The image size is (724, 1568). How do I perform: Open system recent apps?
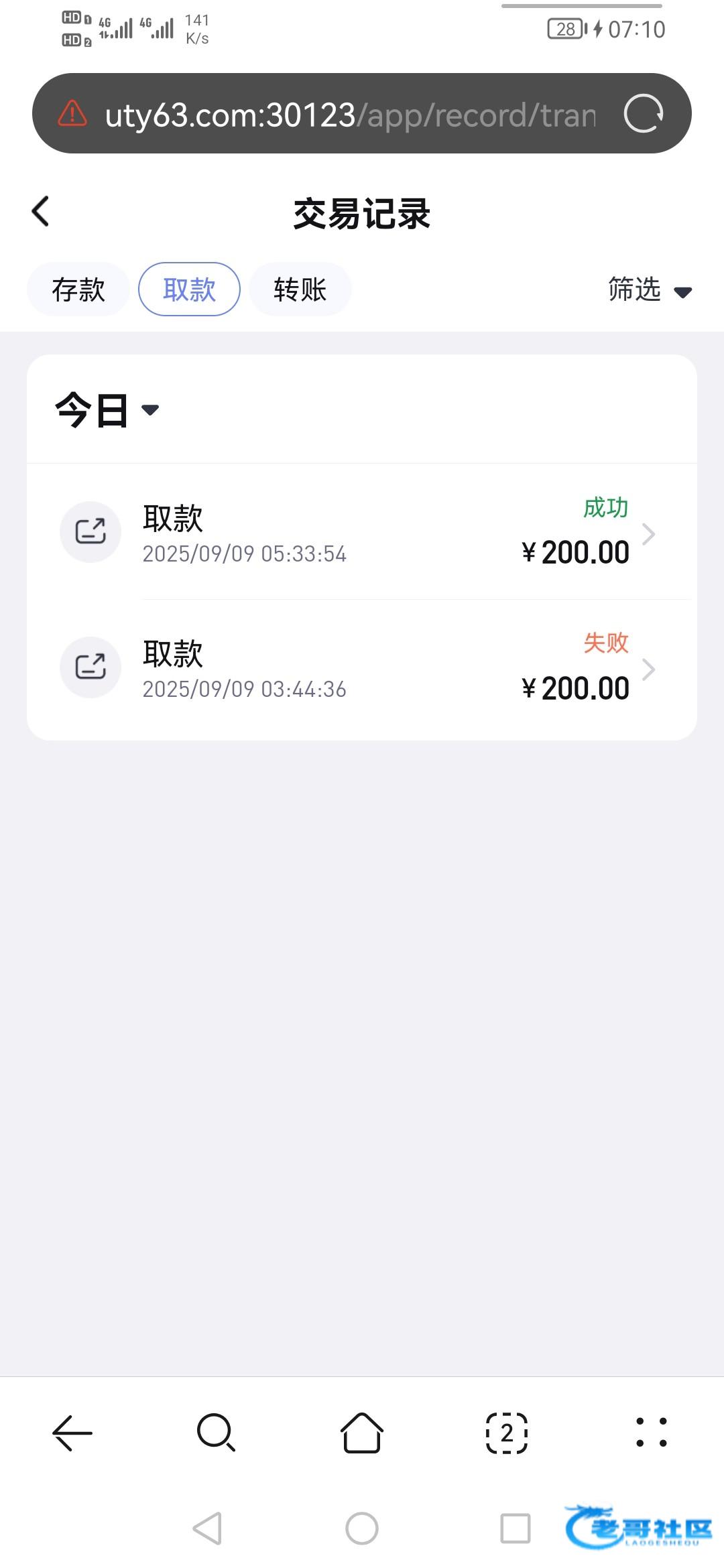tap(516, 1528)
